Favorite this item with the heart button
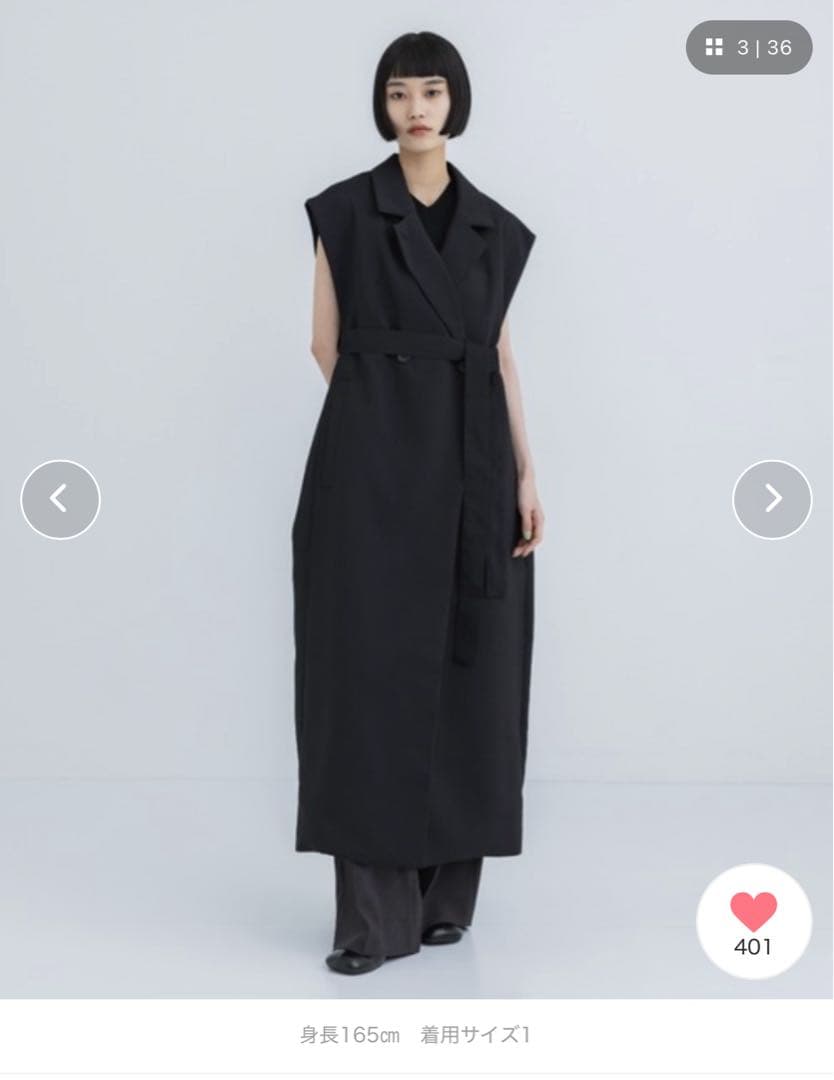The width and height of the screenshot is (834, 1080). coord(753,922)
